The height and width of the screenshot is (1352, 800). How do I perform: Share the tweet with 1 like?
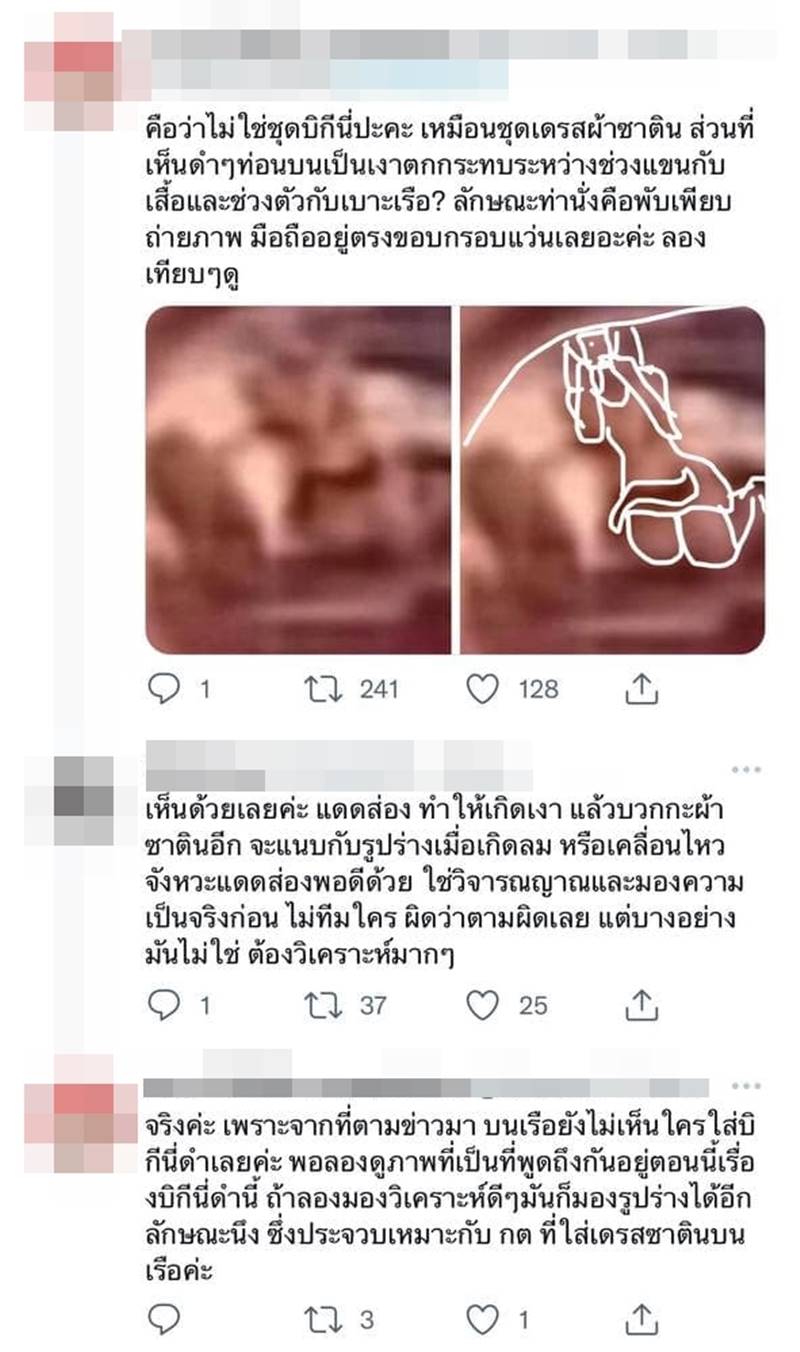point(641,1319)
